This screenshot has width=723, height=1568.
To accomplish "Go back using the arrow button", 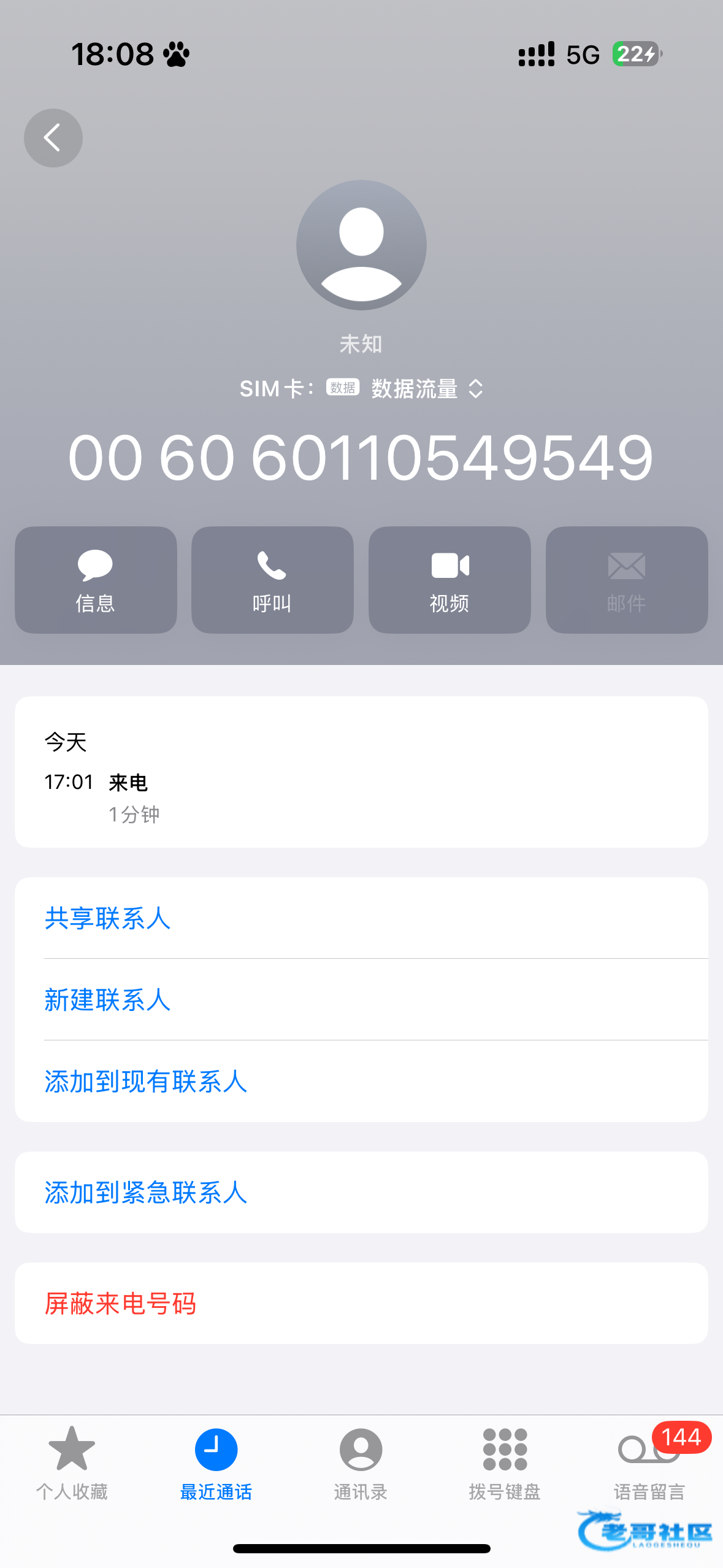I will tap(53, 138).
